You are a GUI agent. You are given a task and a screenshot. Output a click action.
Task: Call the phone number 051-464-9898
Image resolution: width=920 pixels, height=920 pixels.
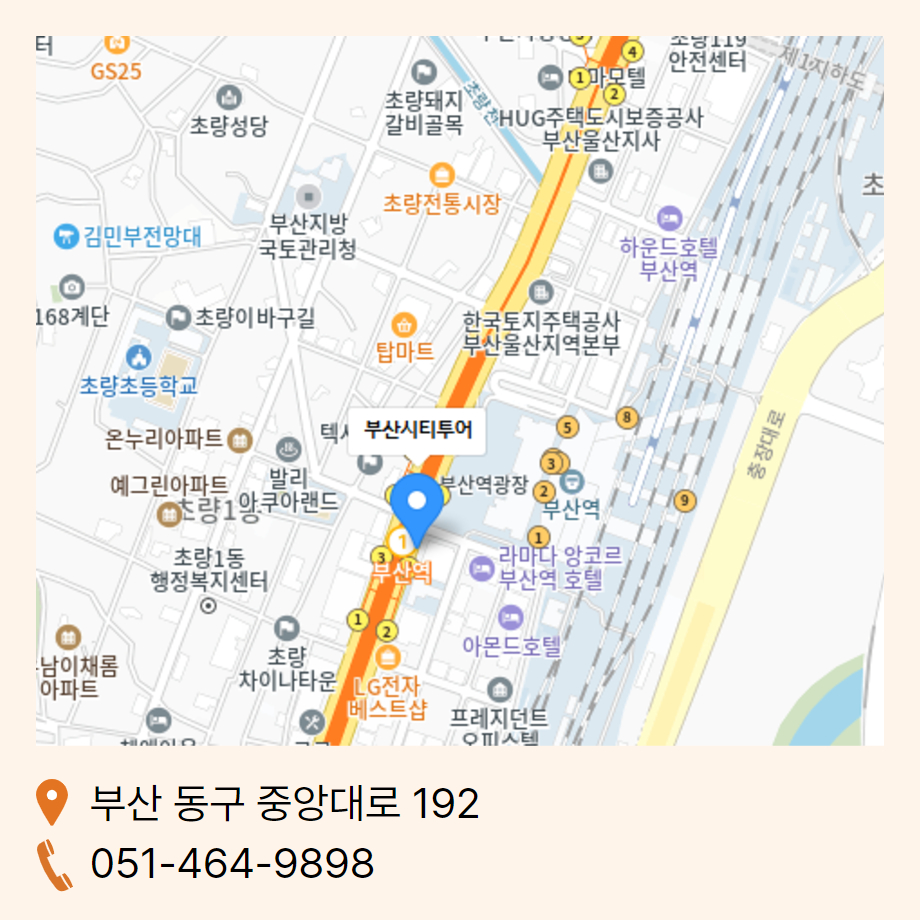click(x=232, y=863)
